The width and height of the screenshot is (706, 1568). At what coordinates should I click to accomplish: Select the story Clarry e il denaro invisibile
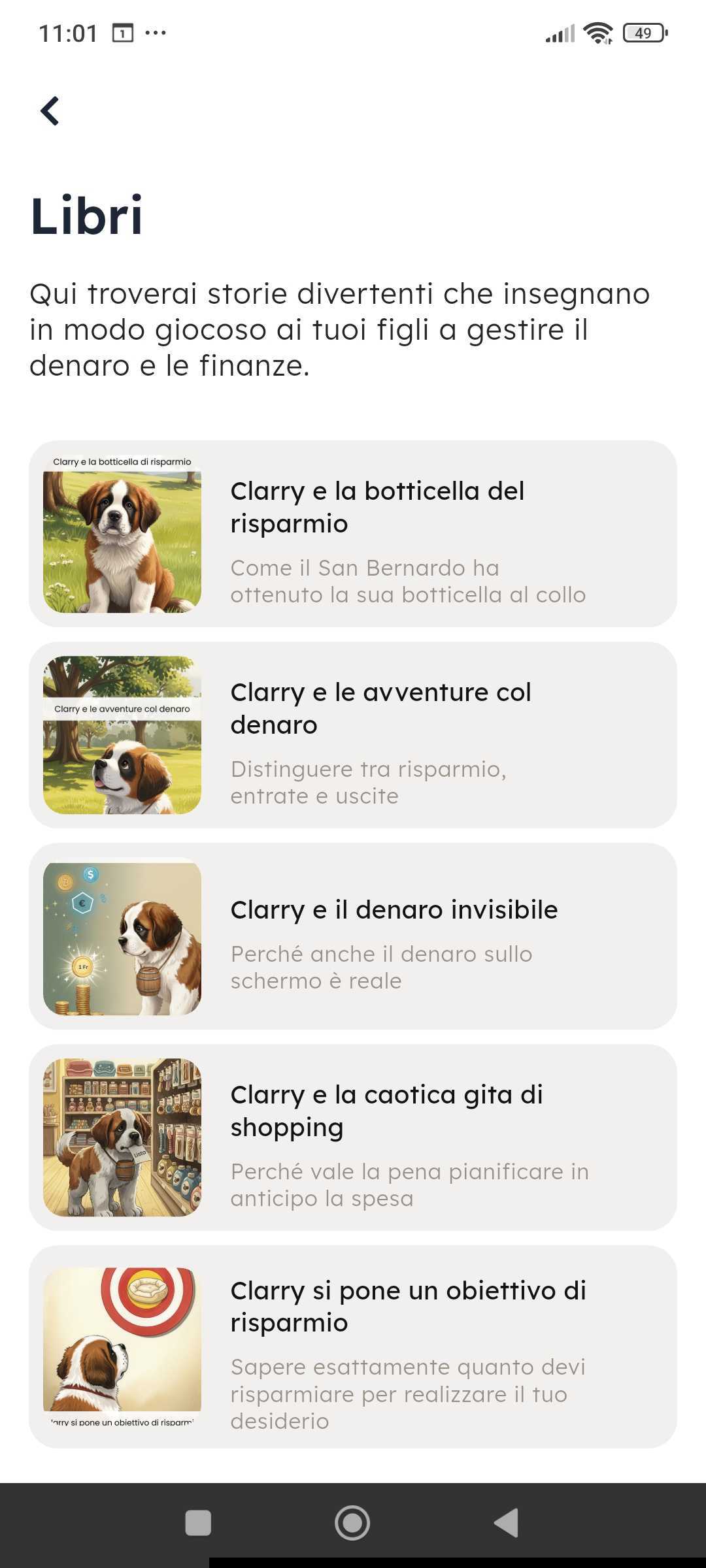(x=353, y=936)
